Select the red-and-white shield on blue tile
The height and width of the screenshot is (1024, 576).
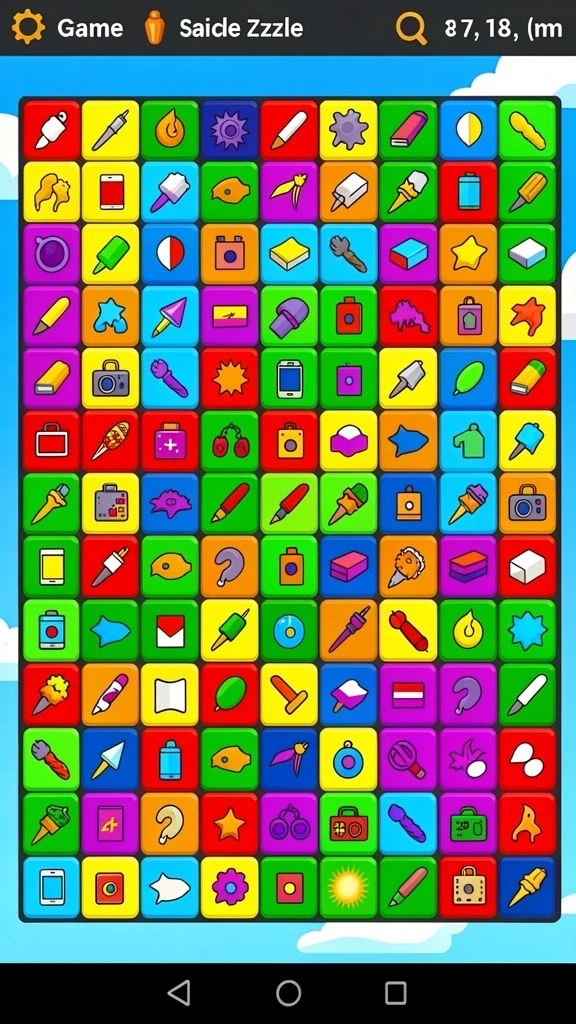point(170,254)
